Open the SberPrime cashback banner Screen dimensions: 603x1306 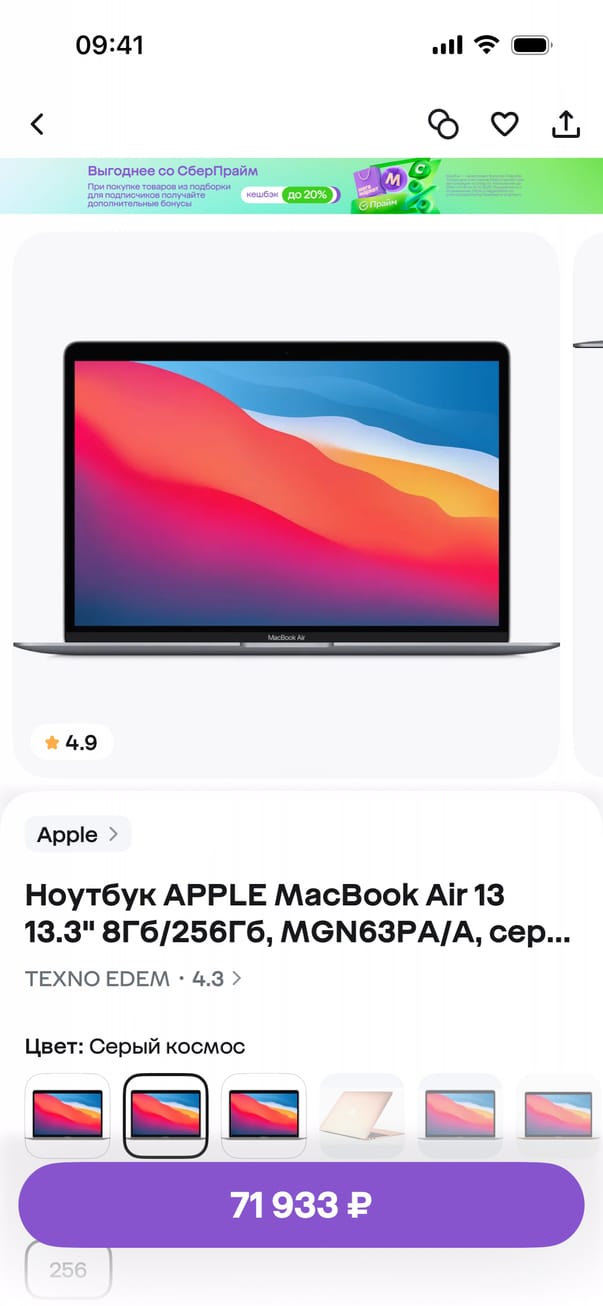pos(301,186)
